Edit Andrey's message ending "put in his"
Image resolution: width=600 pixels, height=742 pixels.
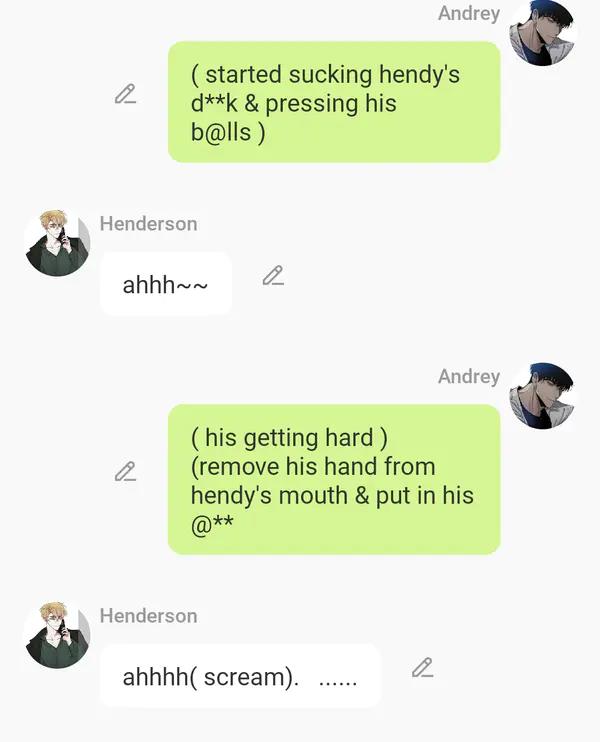(125, 471)
